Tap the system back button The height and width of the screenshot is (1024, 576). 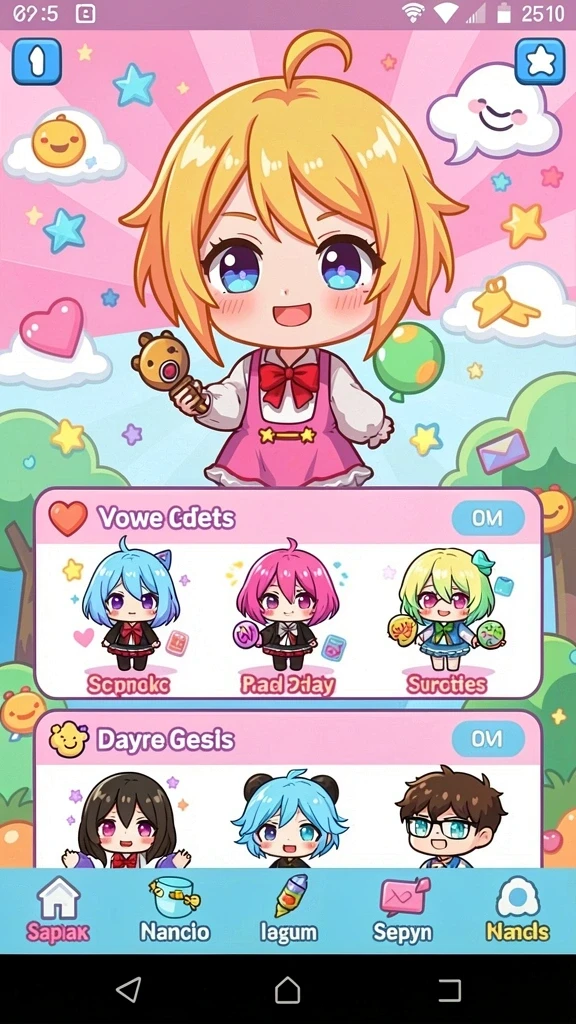(129, 991)
